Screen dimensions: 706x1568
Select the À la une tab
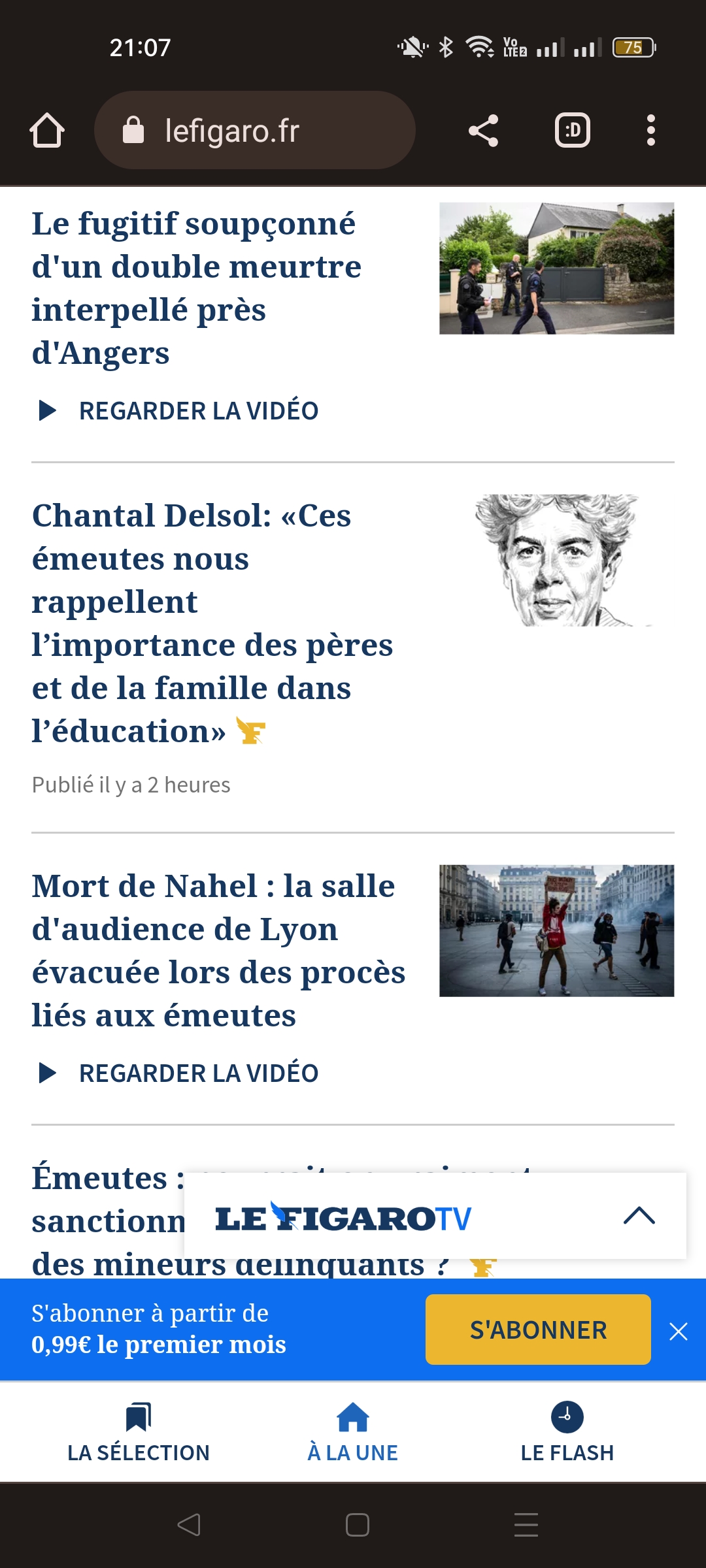coord(353,1432)
